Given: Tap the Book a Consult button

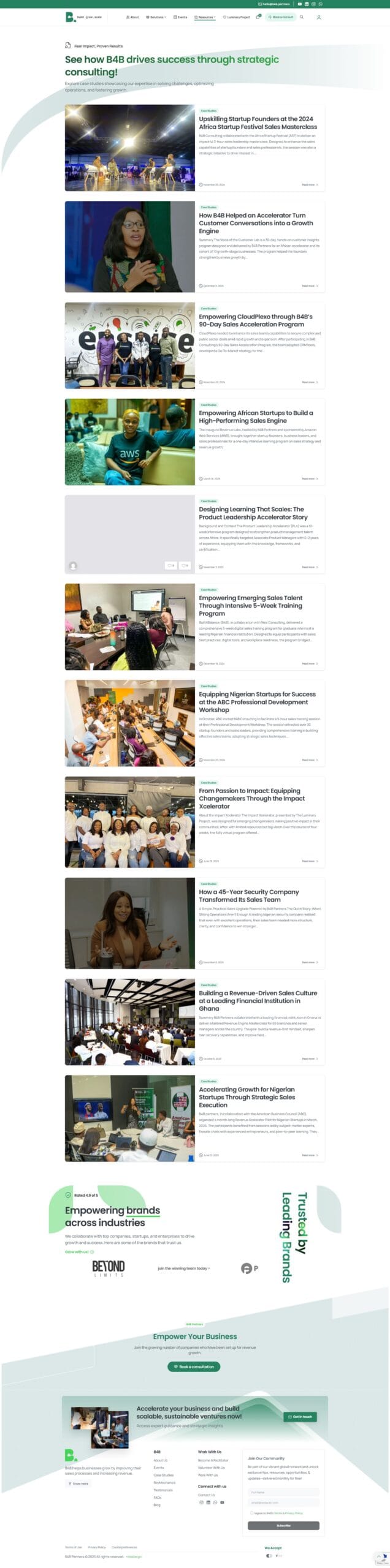Looking at the screenshot, I should point(281,17).
